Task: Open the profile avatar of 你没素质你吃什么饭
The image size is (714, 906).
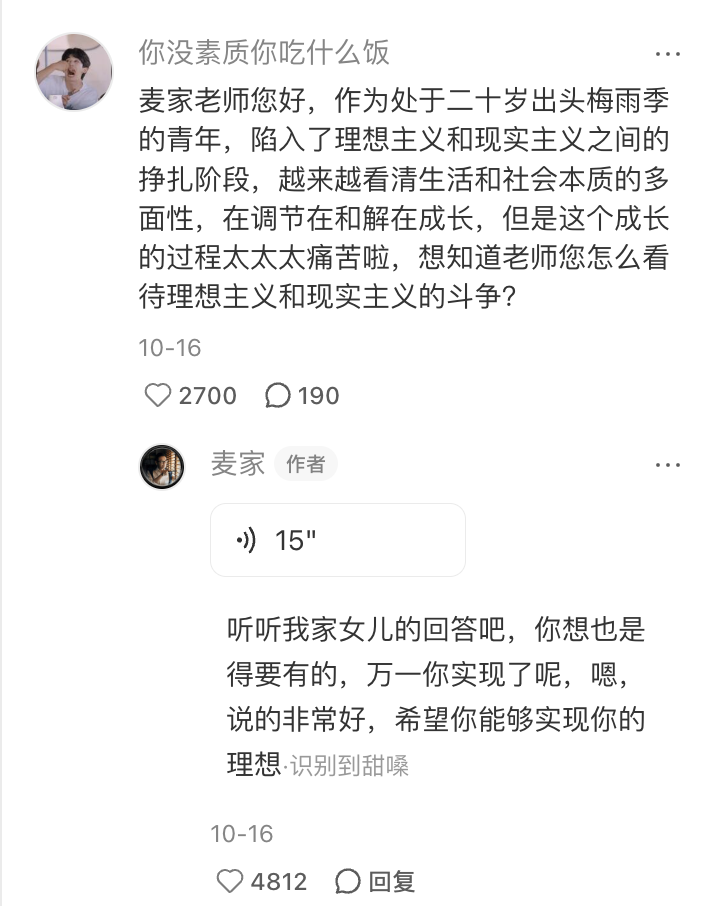Action: (x=74, y=72)
